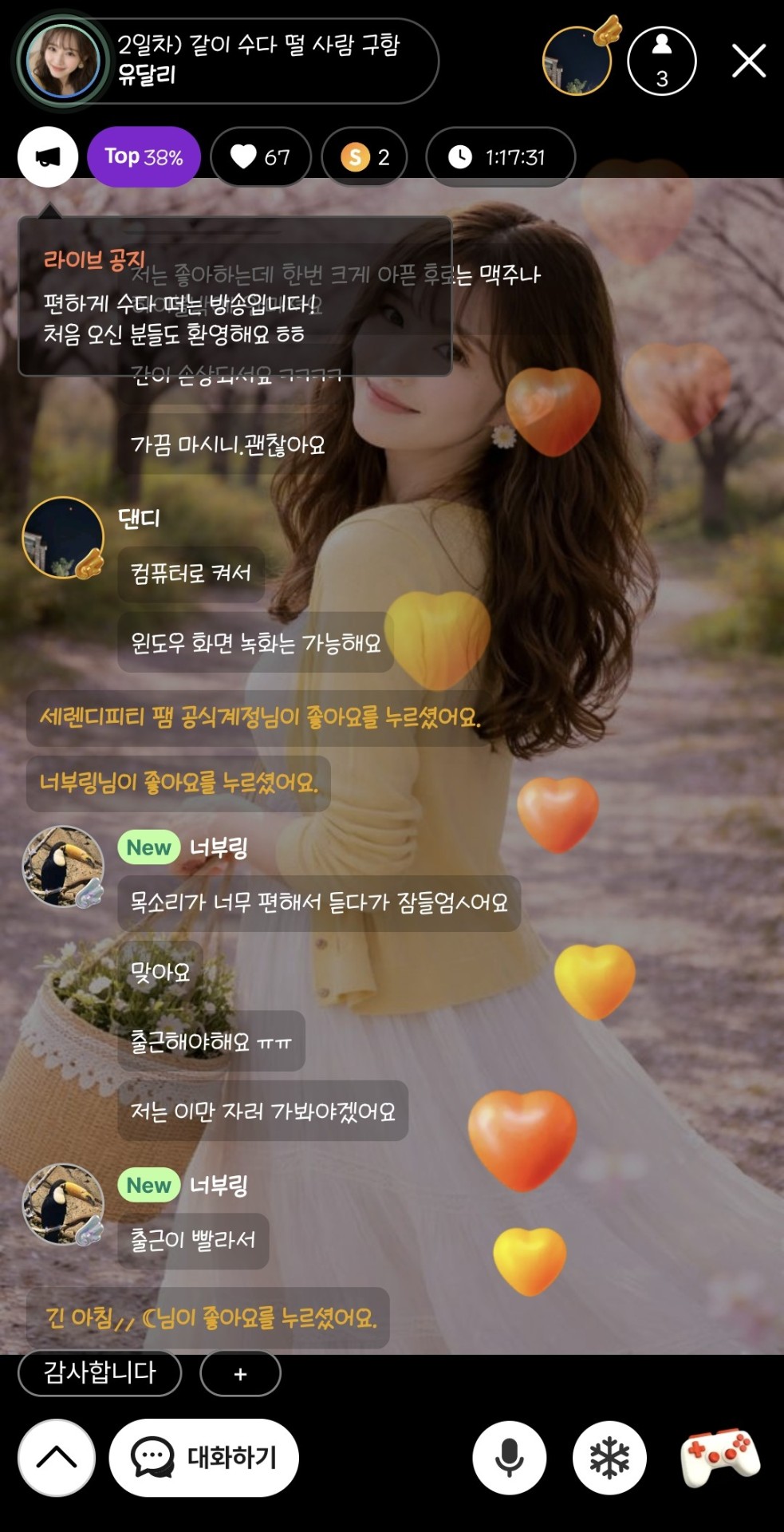Image resolution: width=784 pixels, height=1532 pixels.
Task: Open the Top 38% ranking chip
Action: click(x=144, y=156)
